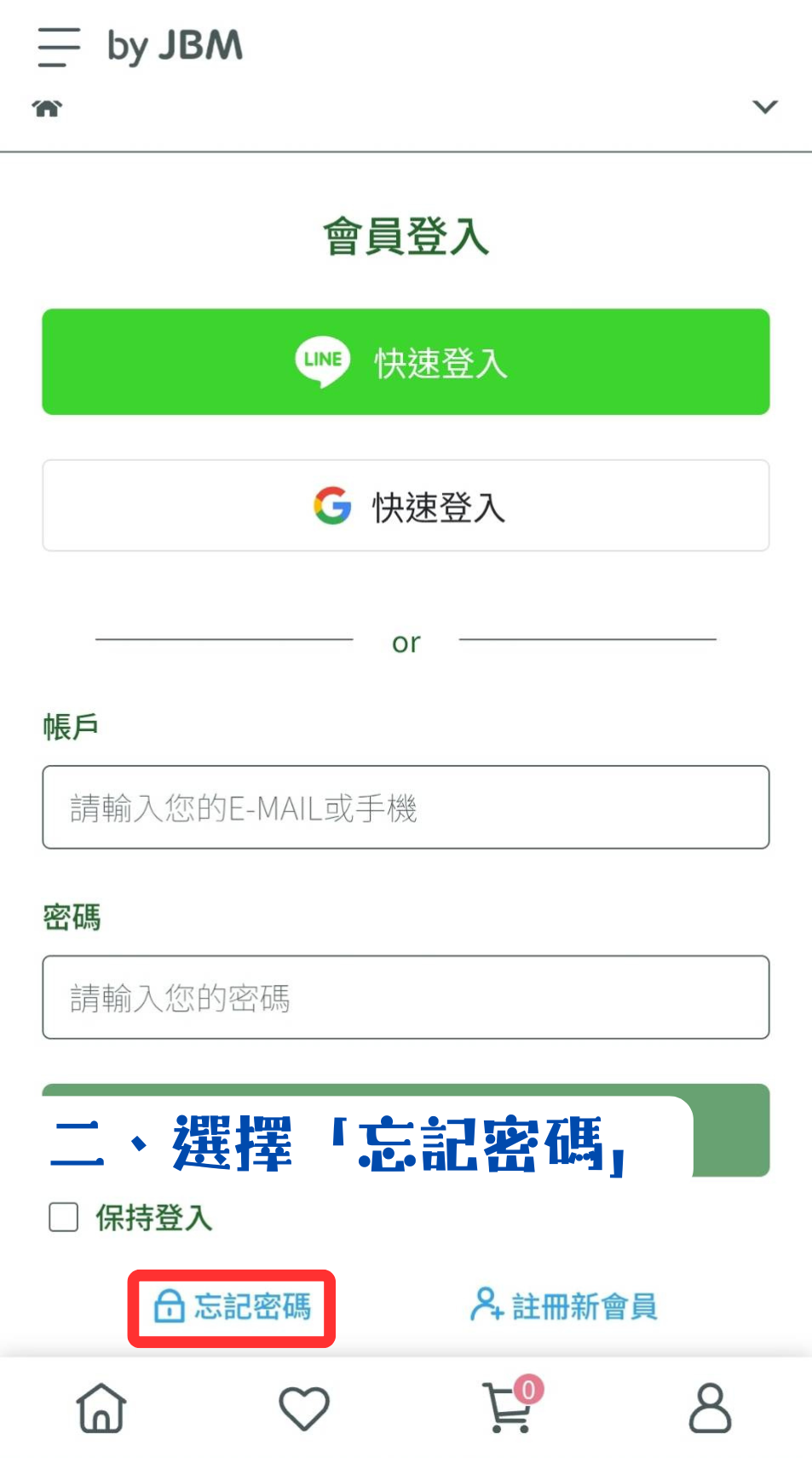Log in quickly with LINE
This screenshot has width=812, height=1463.
[406, 362]
